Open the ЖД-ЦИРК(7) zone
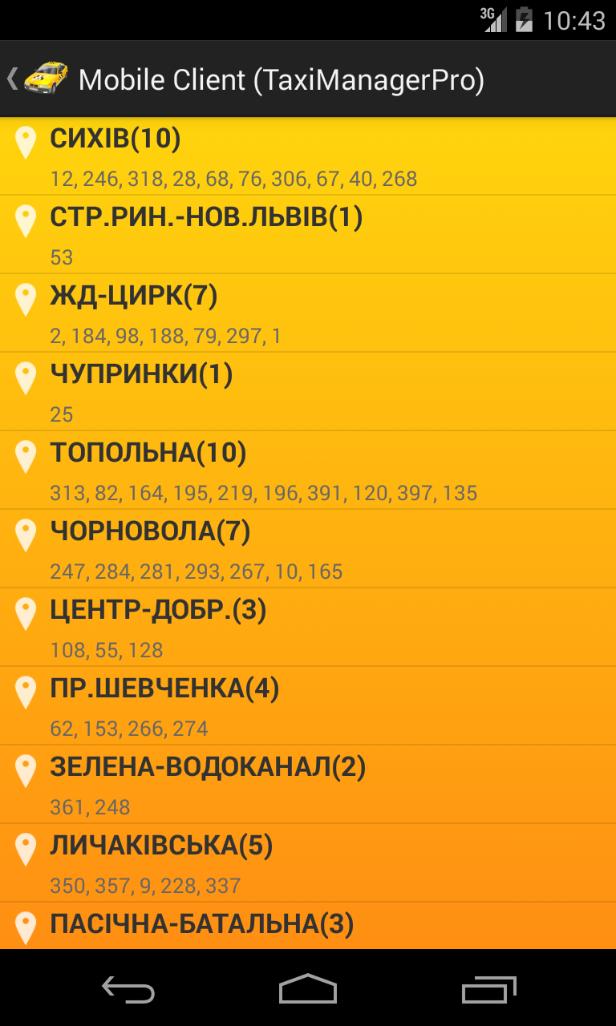 [x=308, y=314]
